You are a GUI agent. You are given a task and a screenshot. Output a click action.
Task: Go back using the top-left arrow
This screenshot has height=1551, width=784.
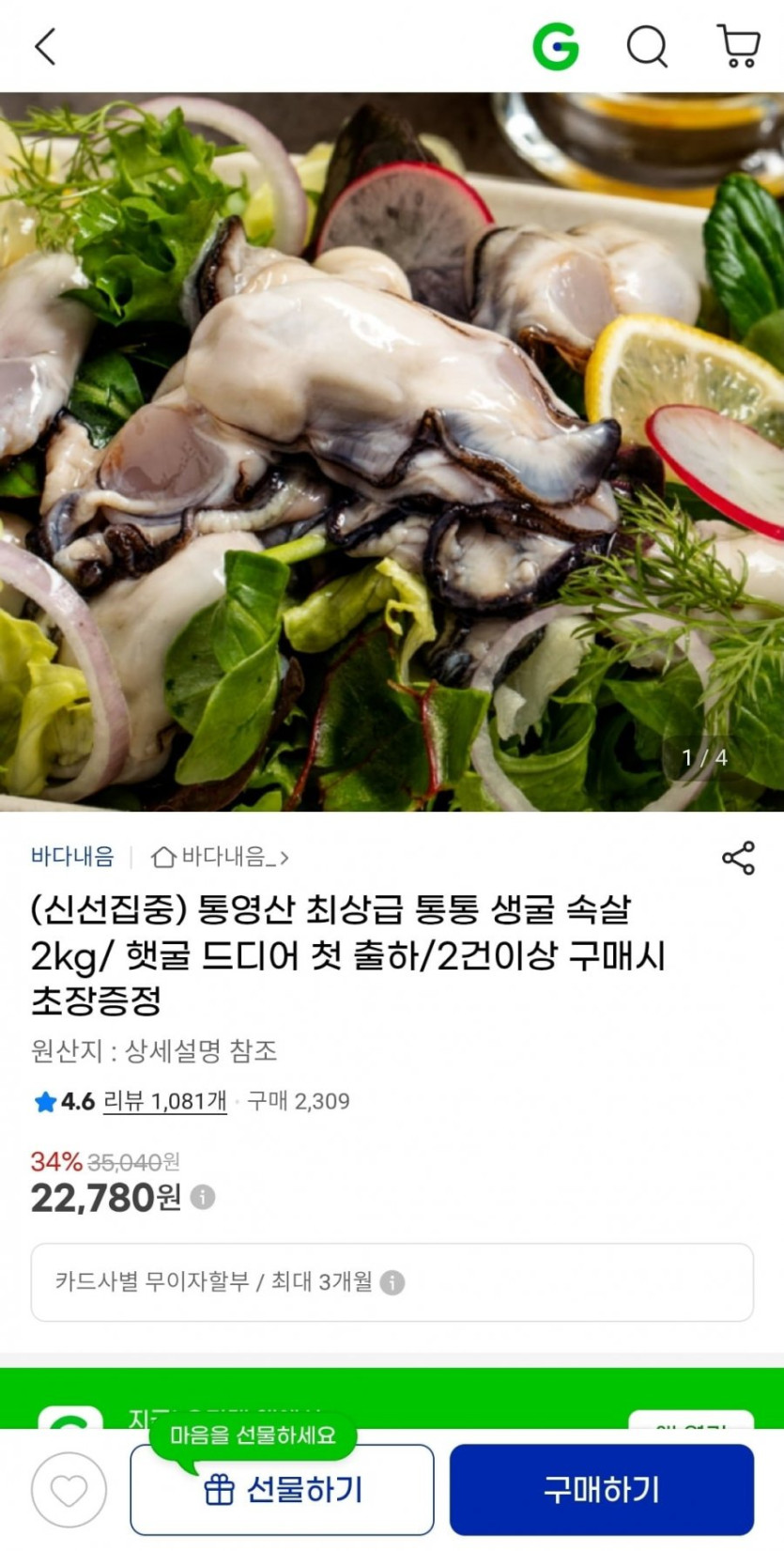click(45, 46)
